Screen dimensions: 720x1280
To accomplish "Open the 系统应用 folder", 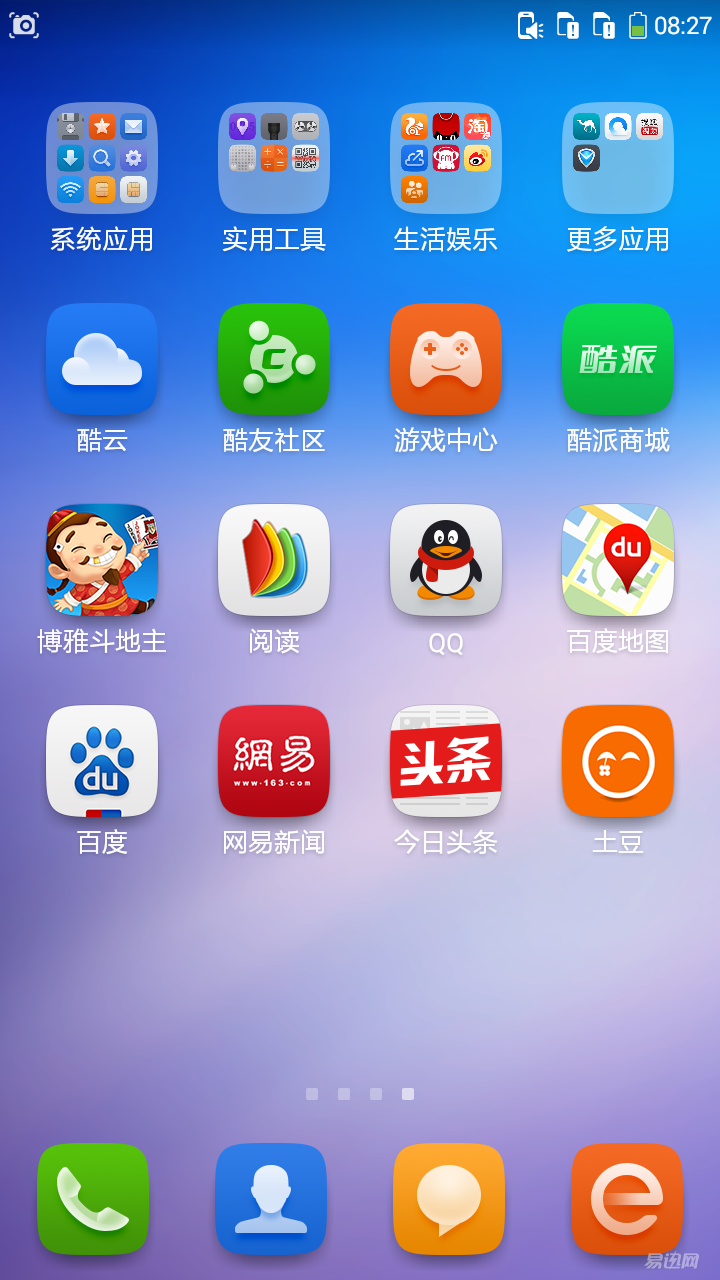I will 102,158.
